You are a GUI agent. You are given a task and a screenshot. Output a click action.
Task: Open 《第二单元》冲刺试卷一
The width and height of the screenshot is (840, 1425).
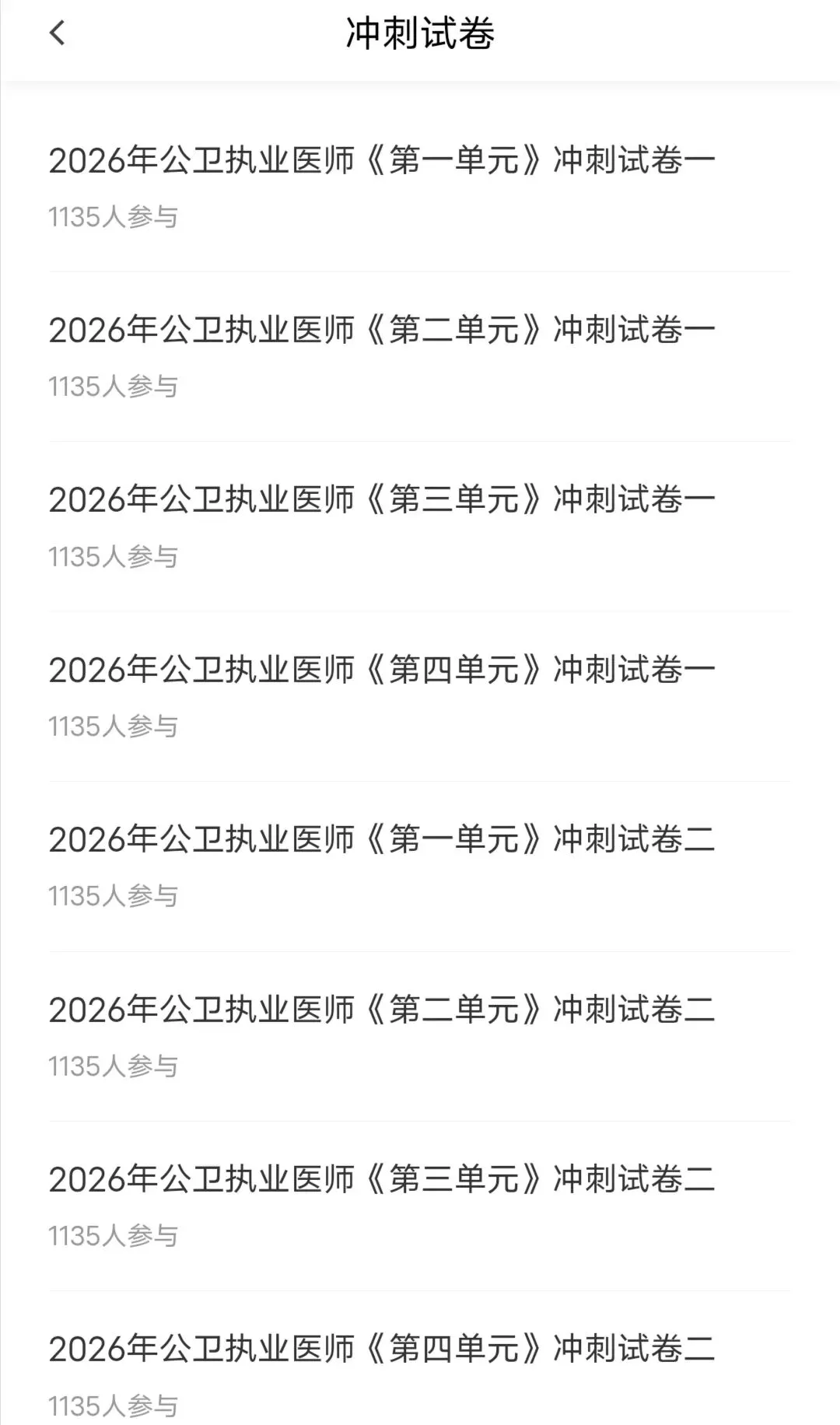(x=381, y=331)
